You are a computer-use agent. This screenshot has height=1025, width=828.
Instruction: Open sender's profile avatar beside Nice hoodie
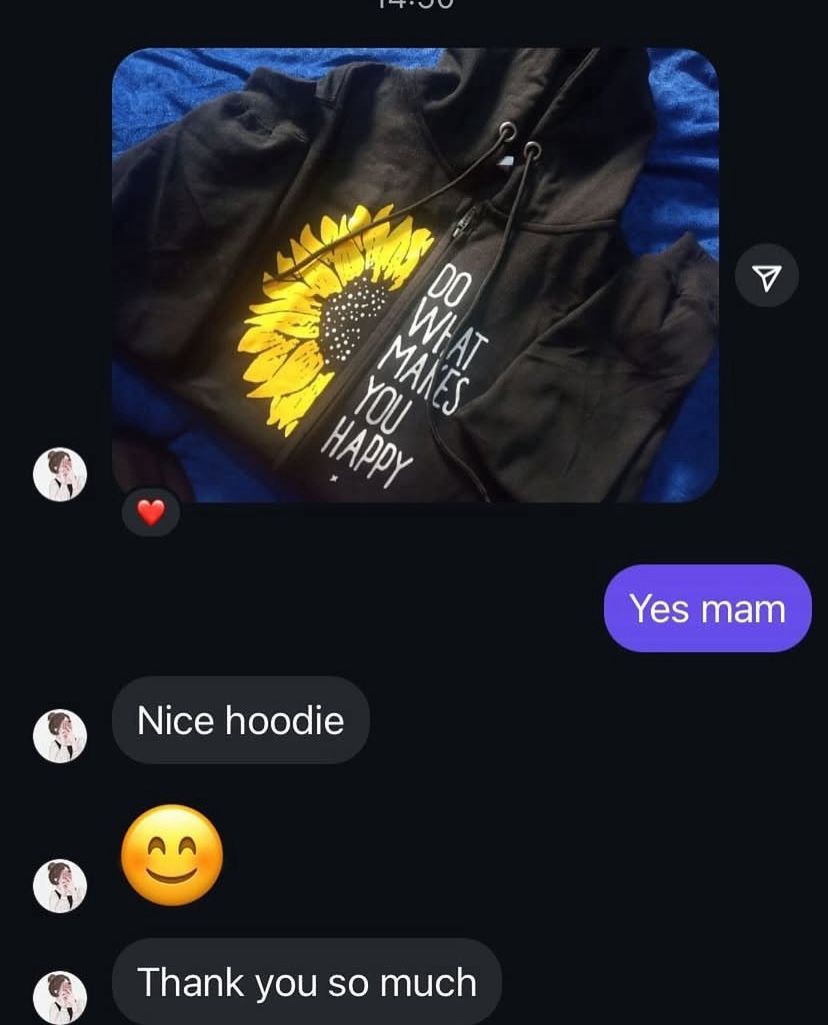(60, 736)
